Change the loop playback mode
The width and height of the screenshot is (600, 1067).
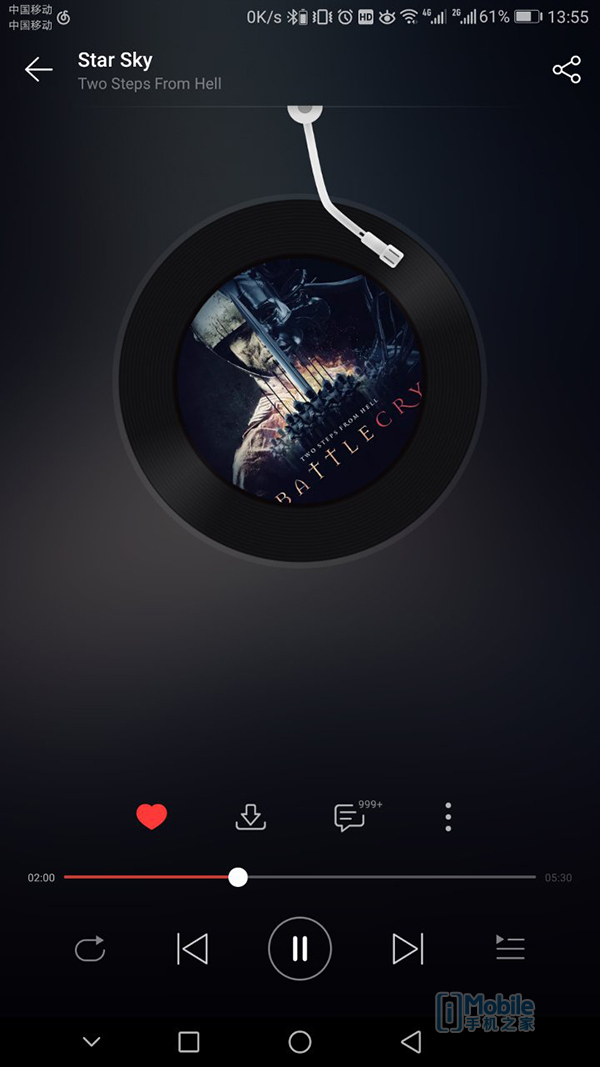click(90, 948)
